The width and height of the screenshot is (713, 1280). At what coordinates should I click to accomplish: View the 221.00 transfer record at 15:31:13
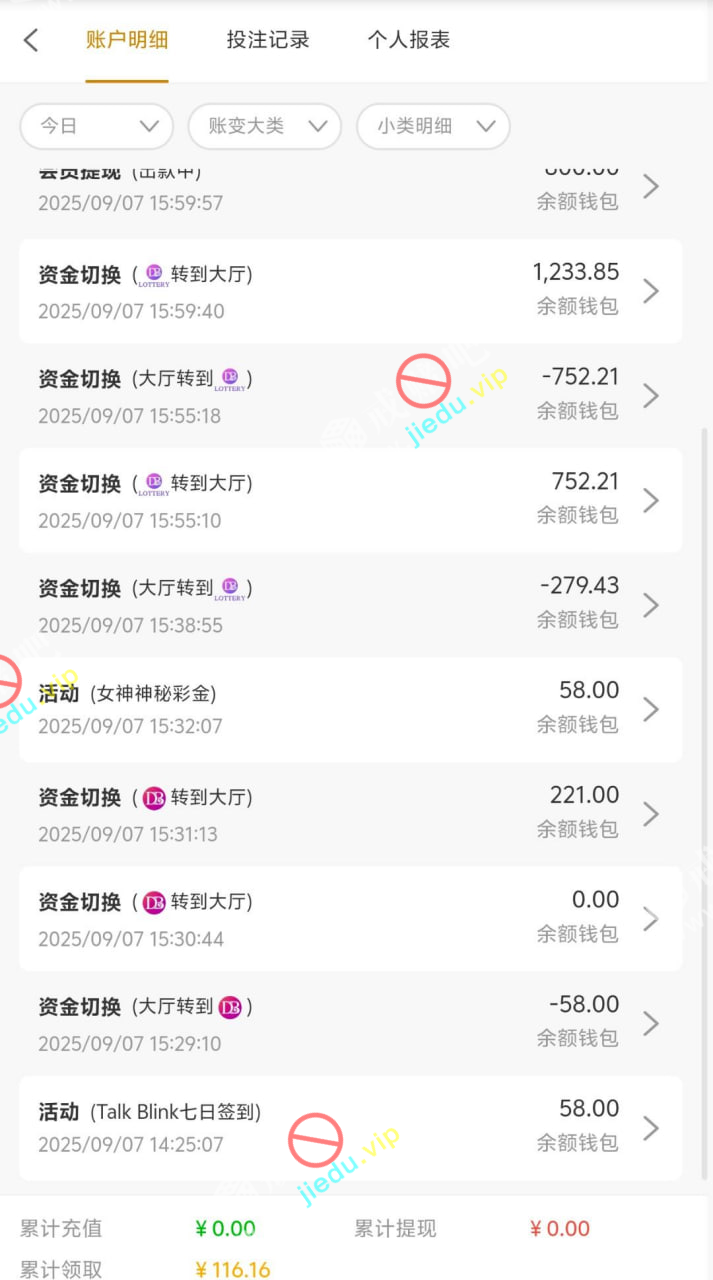pyautogui.click(x=350, y=814)
